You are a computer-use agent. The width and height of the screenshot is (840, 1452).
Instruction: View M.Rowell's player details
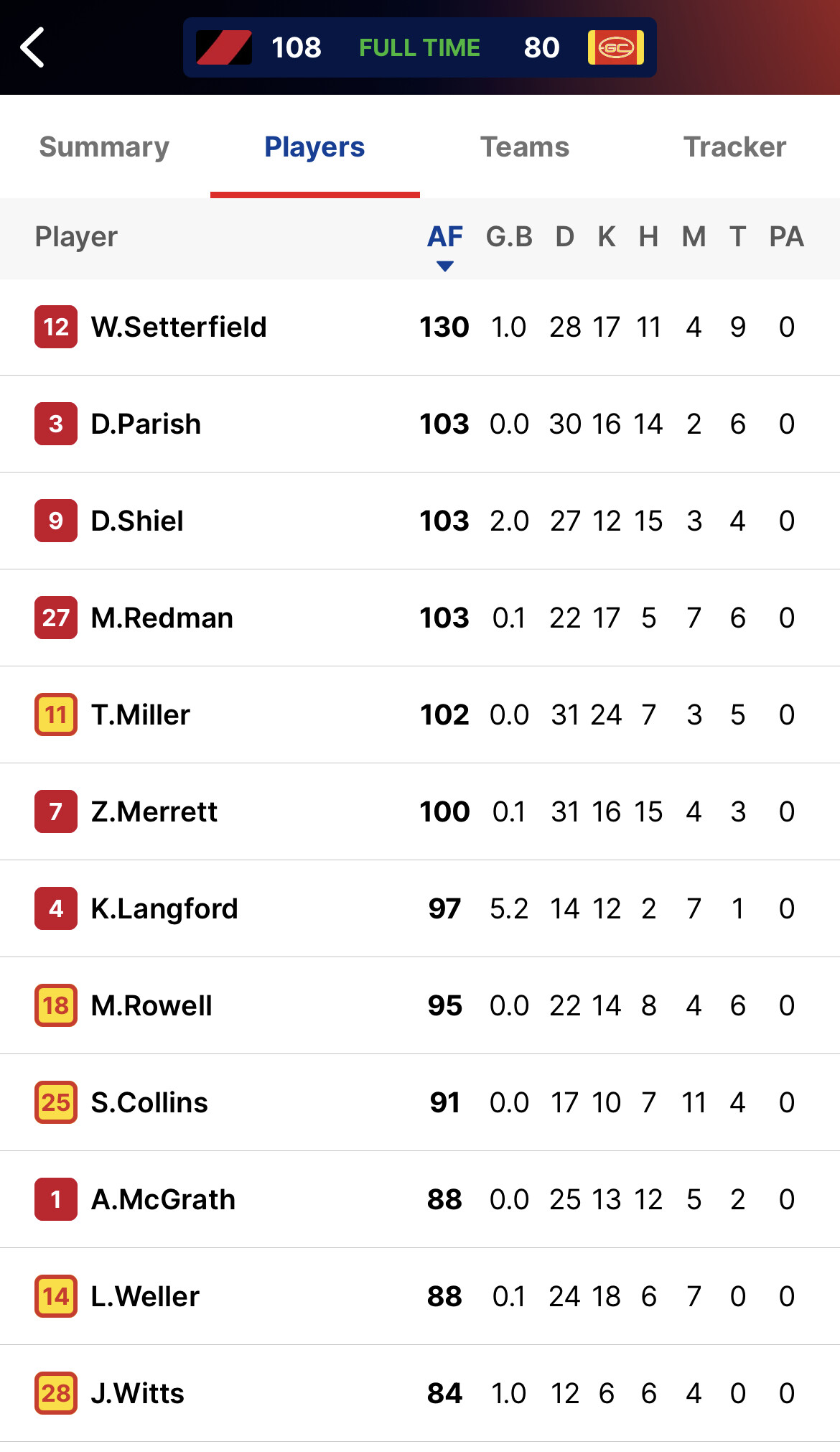(420, 1005)
